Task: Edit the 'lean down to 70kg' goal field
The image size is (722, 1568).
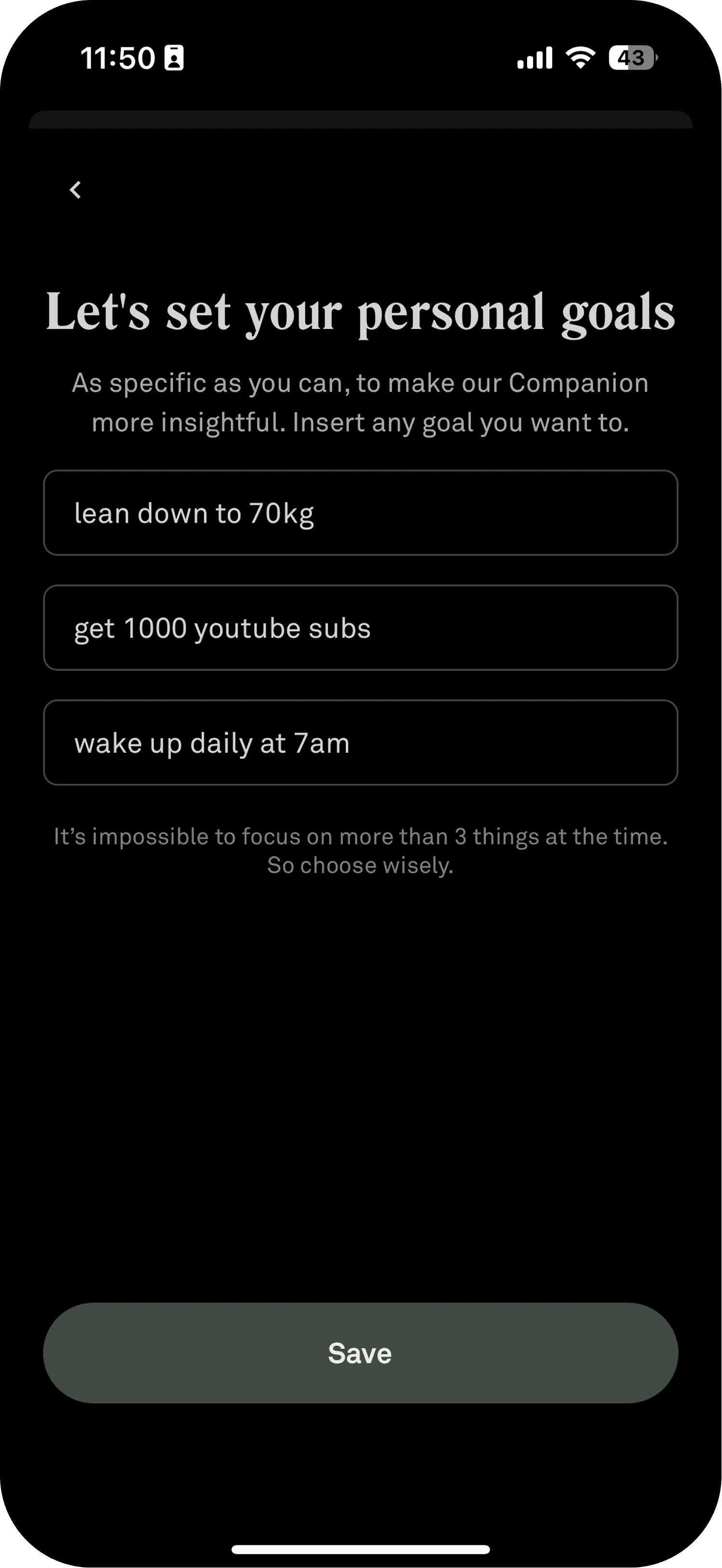Action: (x=360, y=512)
